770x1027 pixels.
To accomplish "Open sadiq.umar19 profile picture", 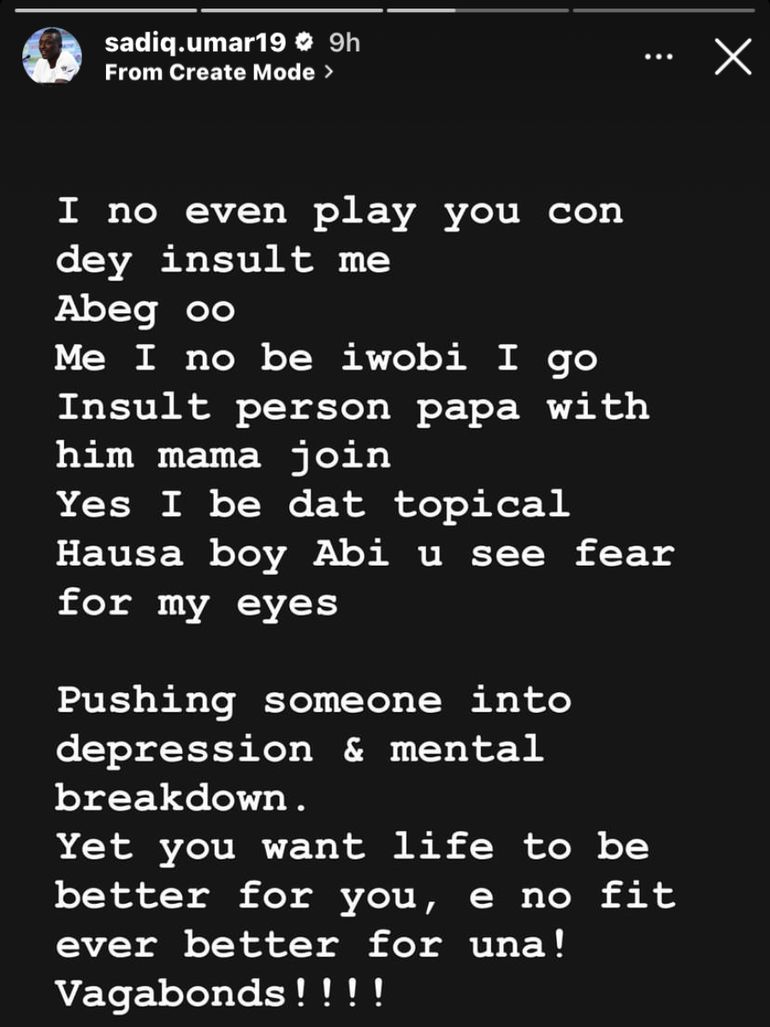I will [x=52, y=56].
